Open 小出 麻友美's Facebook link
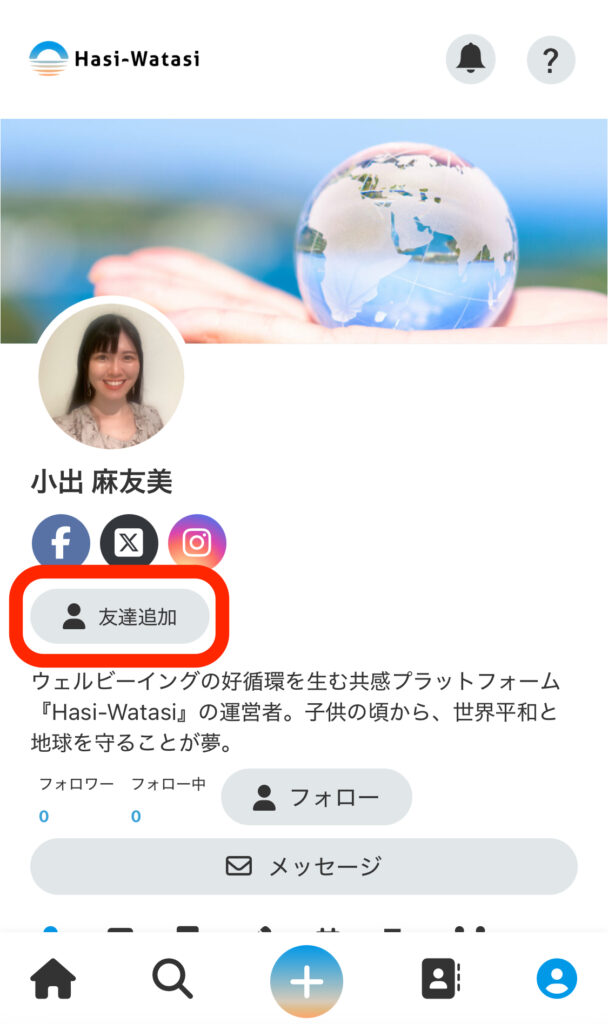This screenshot has width=608, height=1024. (x=61, y=543)
